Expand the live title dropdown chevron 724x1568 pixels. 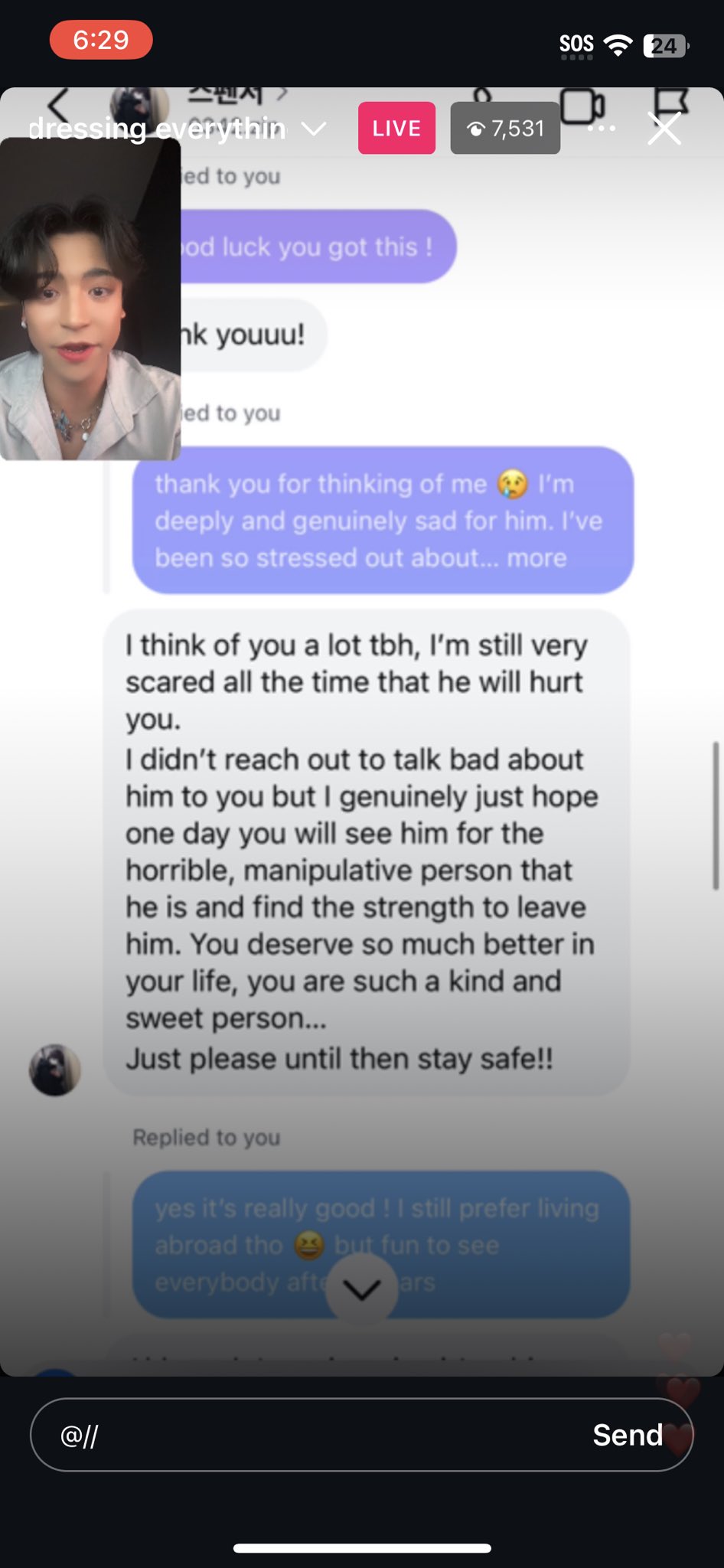tap(314, 129)
